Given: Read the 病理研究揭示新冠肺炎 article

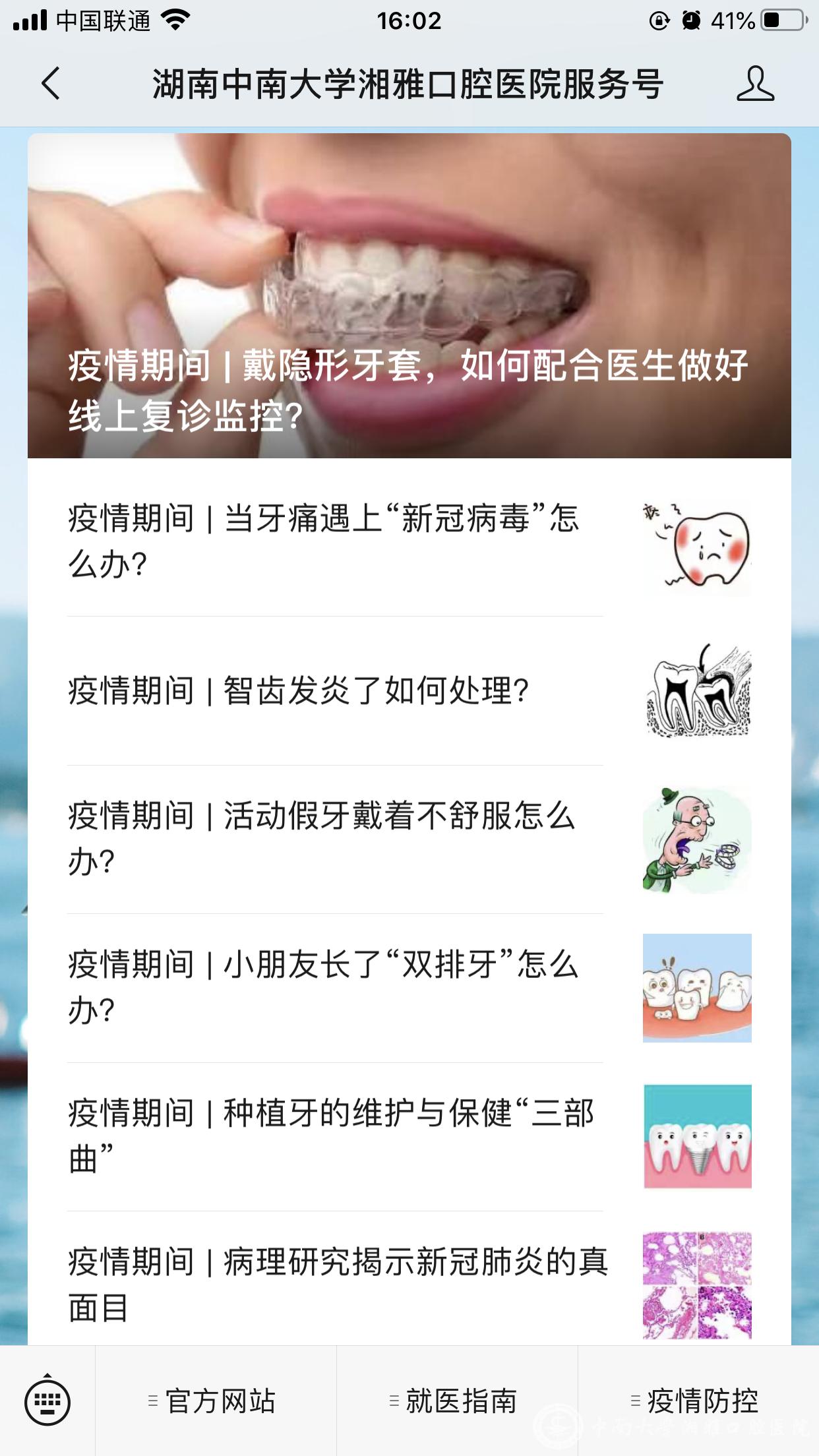Looking at the screenshot, I should tap(336, 1283).
